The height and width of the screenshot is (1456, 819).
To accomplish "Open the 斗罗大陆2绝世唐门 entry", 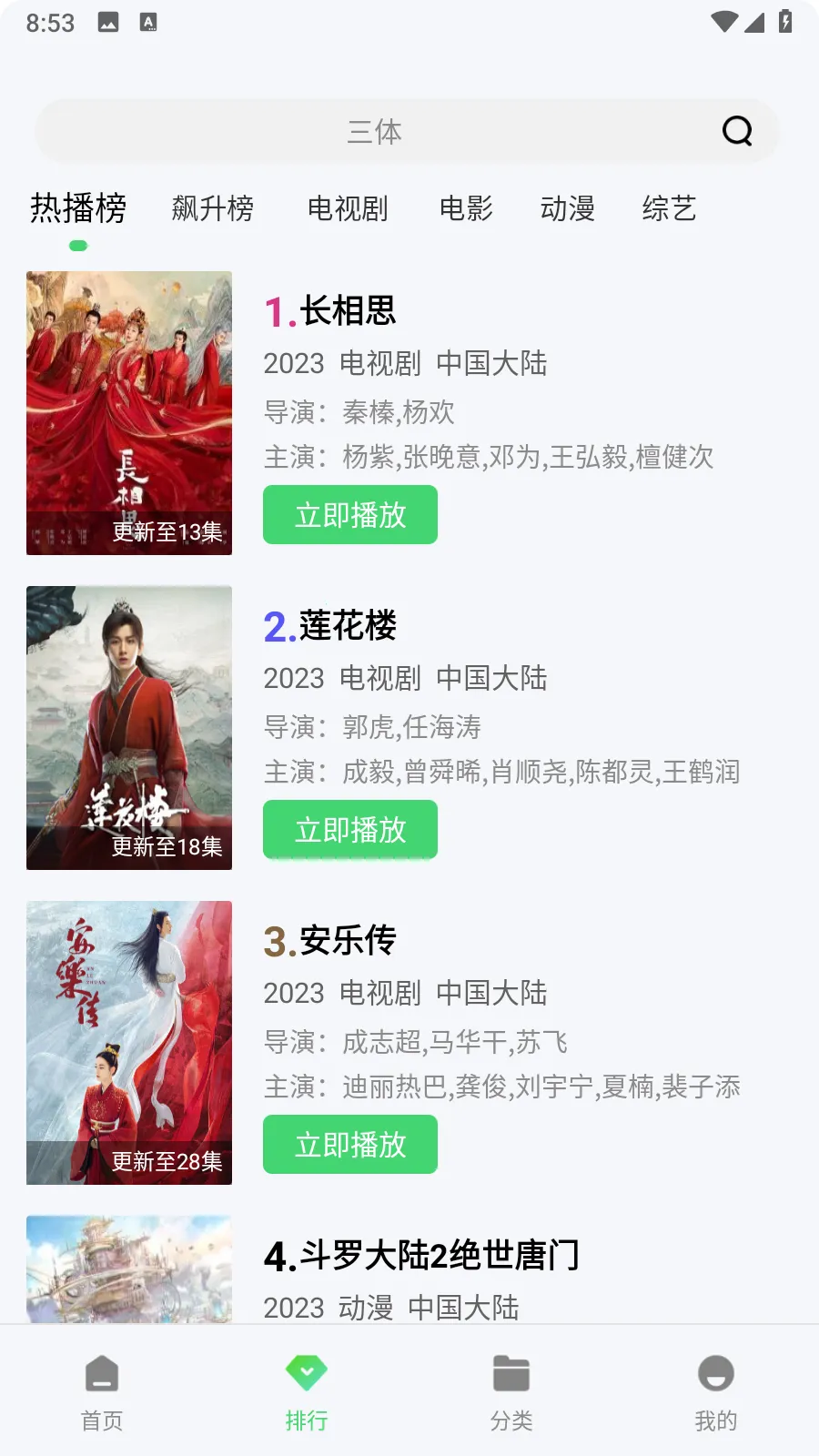I will (421, 1256).
